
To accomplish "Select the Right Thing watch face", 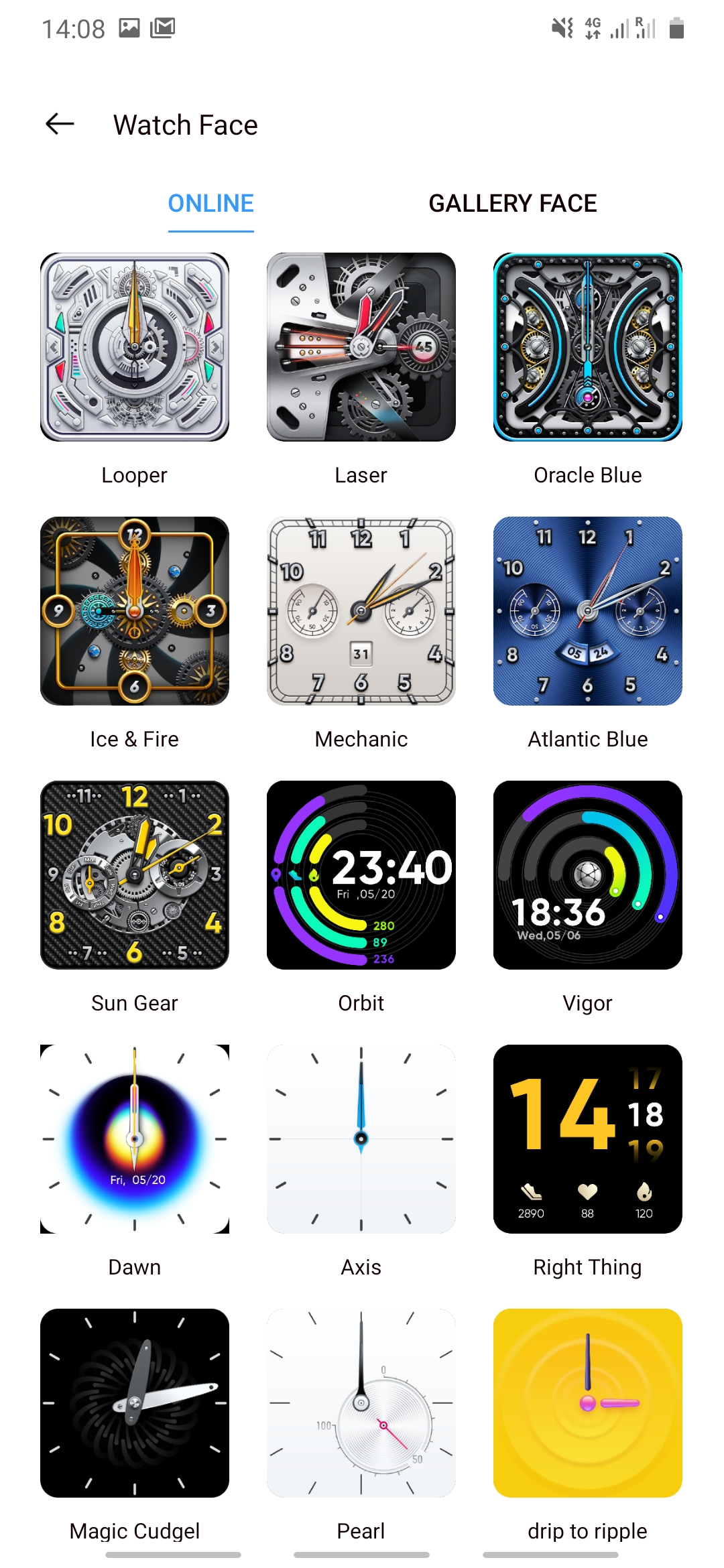I will coord(588,1139).
